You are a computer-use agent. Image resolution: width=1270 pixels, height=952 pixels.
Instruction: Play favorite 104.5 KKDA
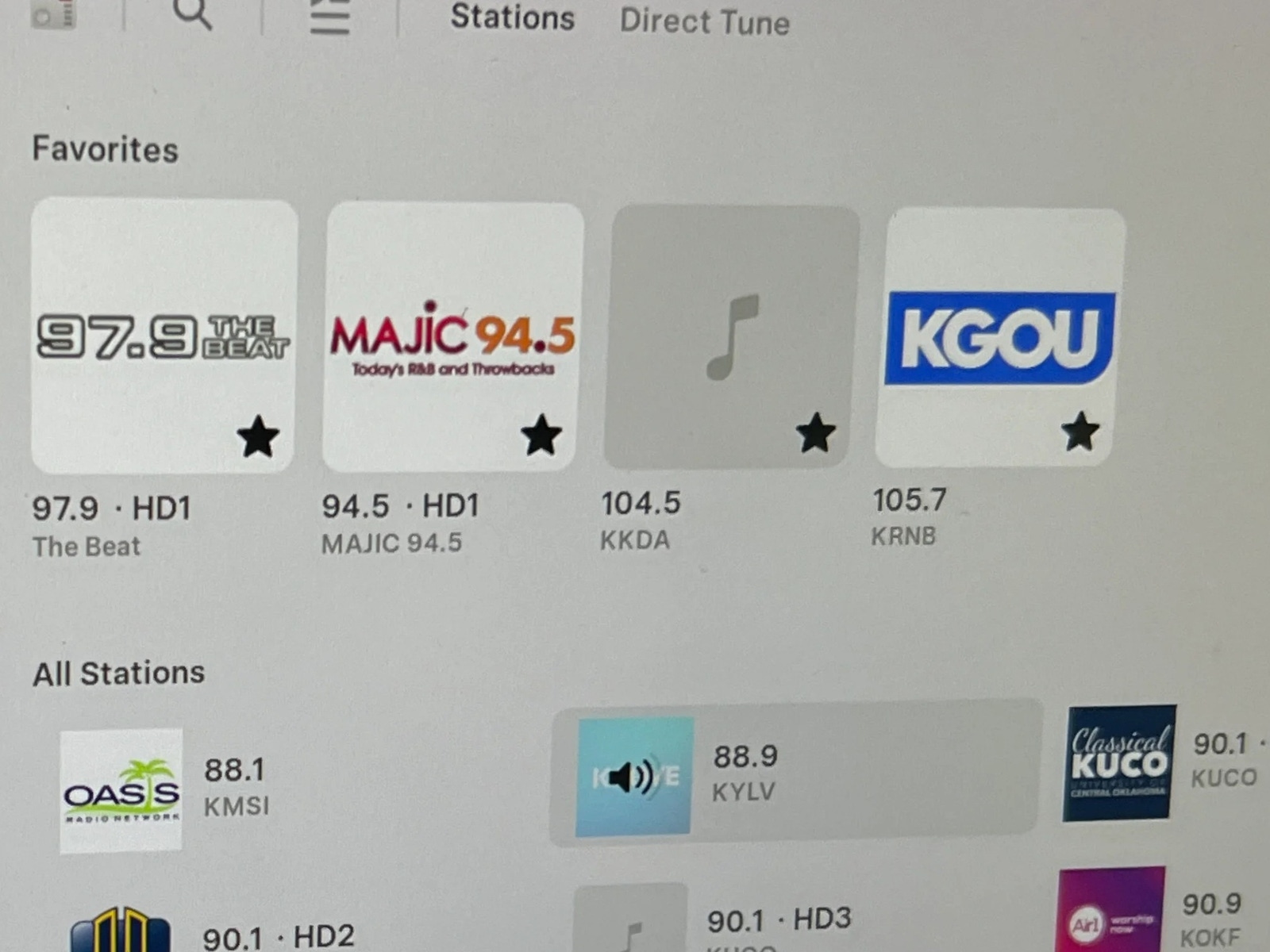point(732,336)
